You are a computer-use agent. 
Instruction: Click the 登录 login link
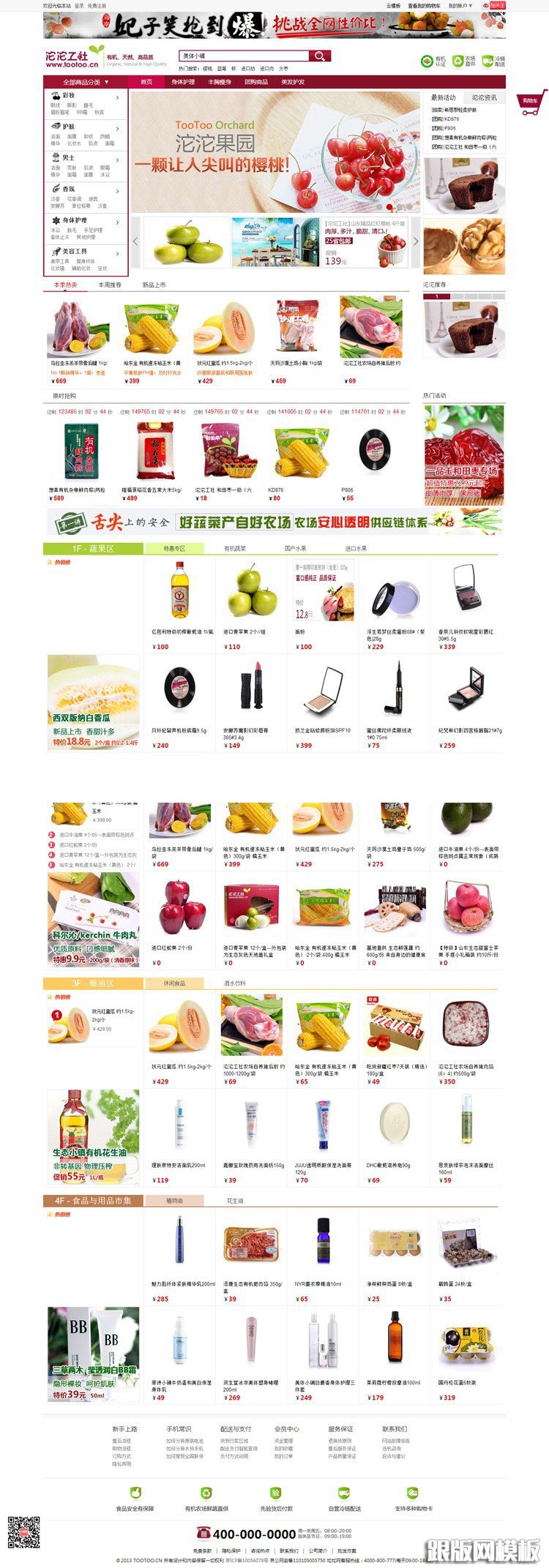coord(80,5)
